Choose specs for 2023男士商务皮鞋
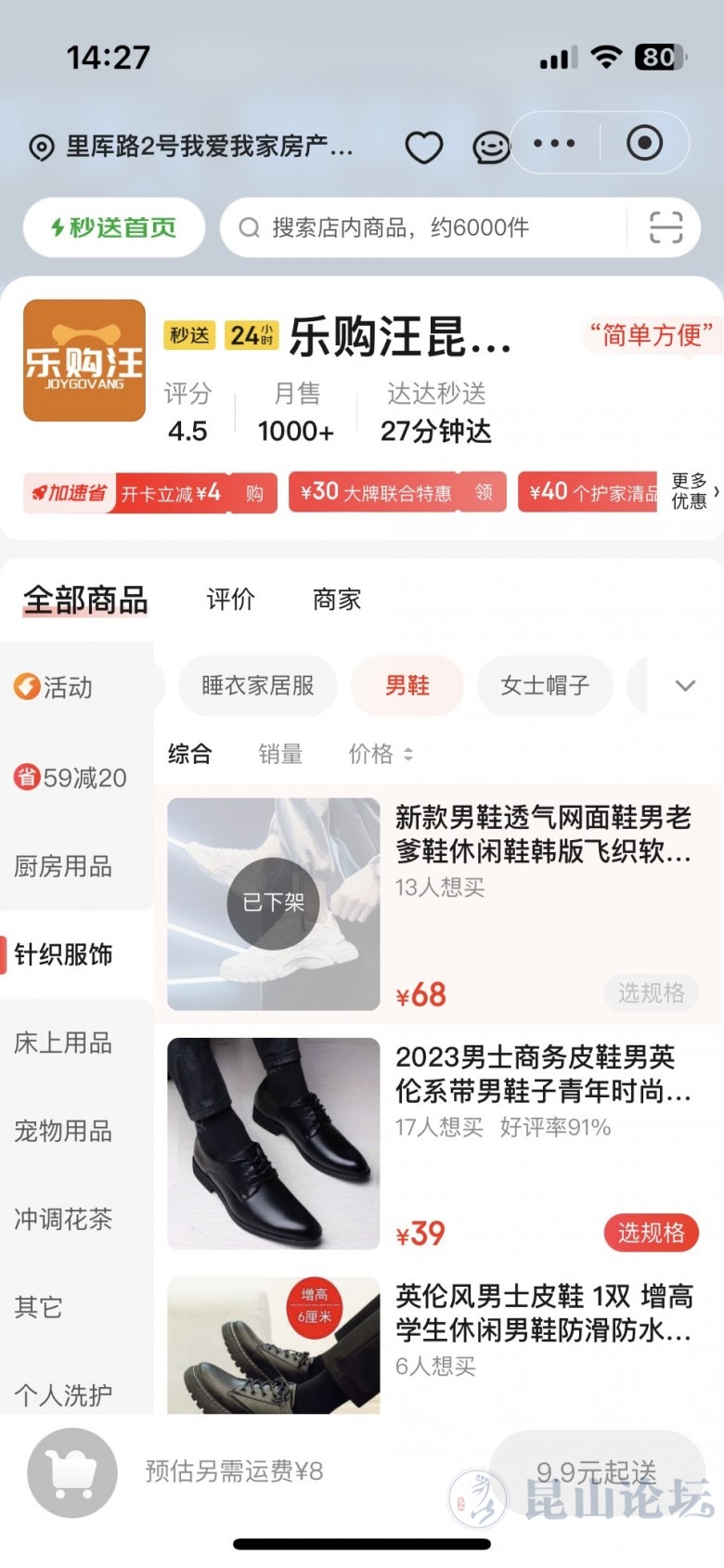This screenshot has height=1568, width=724. click(x=651, y=1233)
